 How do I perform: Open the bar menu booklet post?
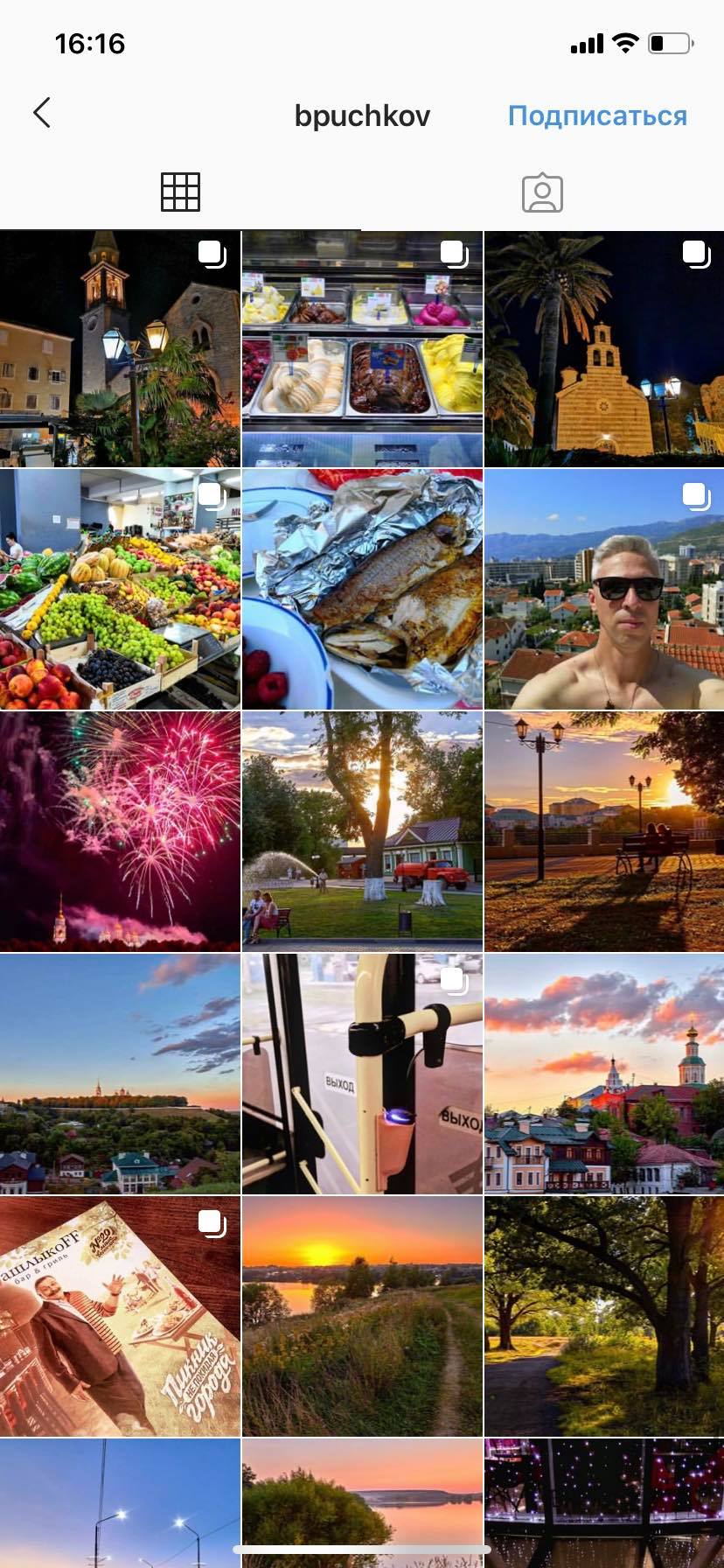pyautogui.click(x=120, y=1316)
